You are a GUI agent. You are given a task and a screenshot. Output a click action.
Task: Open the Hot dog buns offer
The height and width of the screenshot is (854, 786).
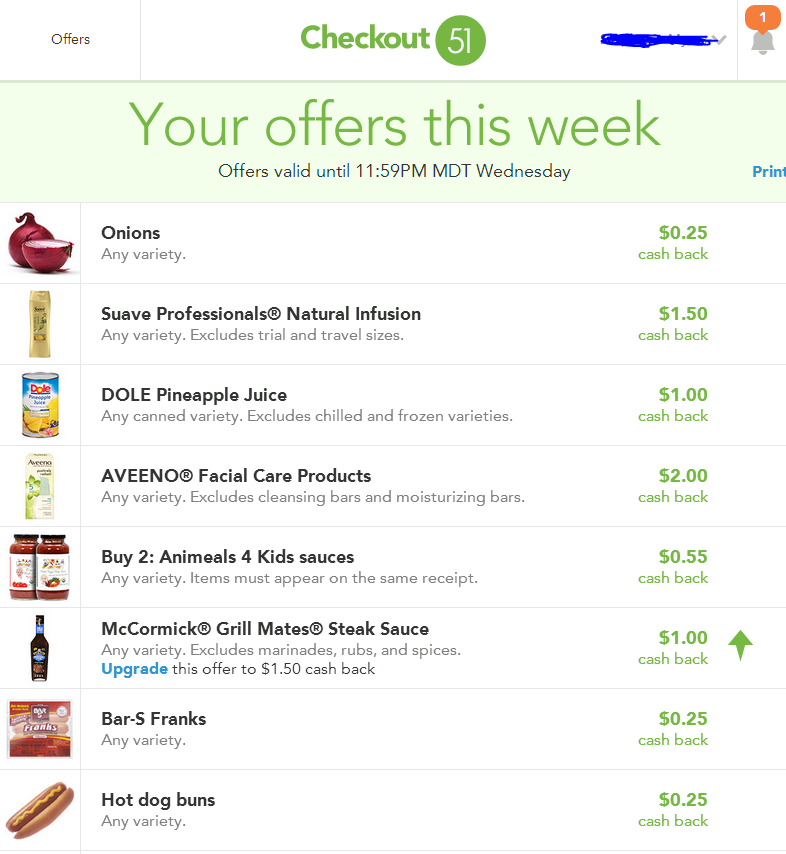pyautogui.click(x=158, y=800)
